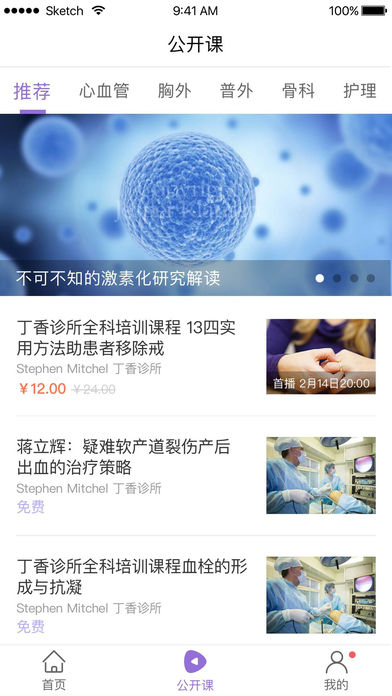Viewport: 392px width, 696px height.
Task: Open the ¥12.00 course 四实用方法助患者移除戒
Action: [x=196, y=356]
